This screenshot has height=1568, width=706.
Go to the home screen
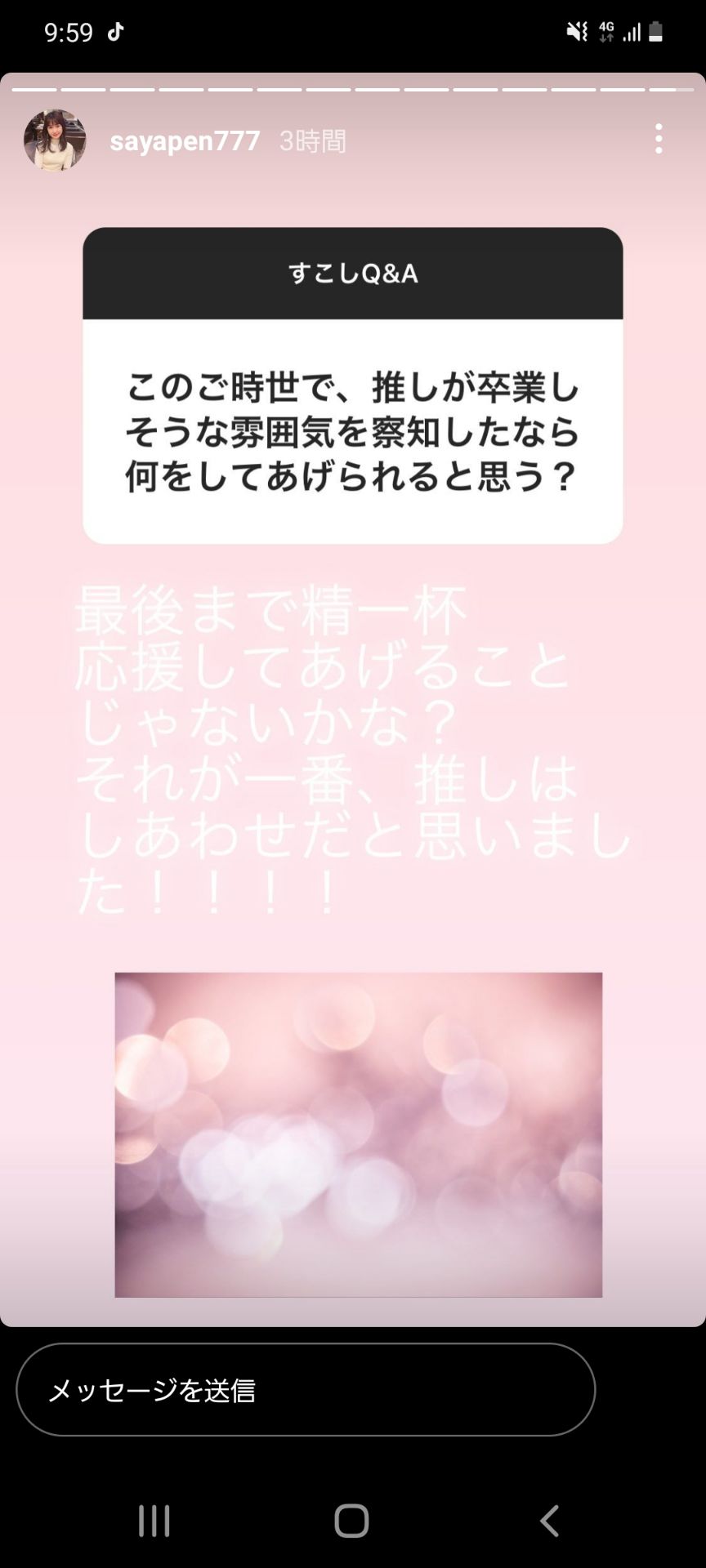[352, 1521]
